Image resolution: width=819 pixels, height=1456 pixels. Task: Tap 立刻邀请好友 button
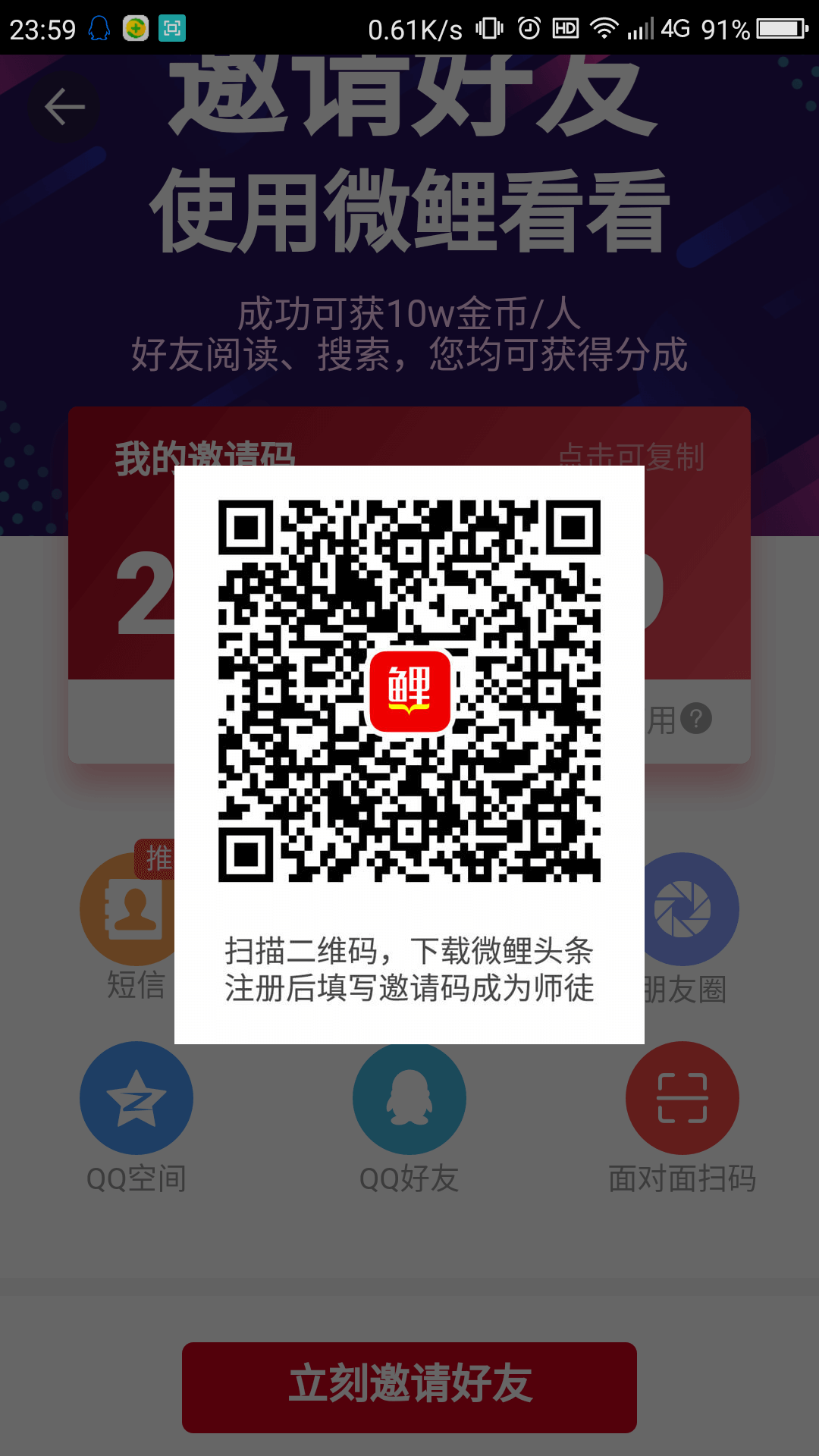click(x=409, y=1387)
